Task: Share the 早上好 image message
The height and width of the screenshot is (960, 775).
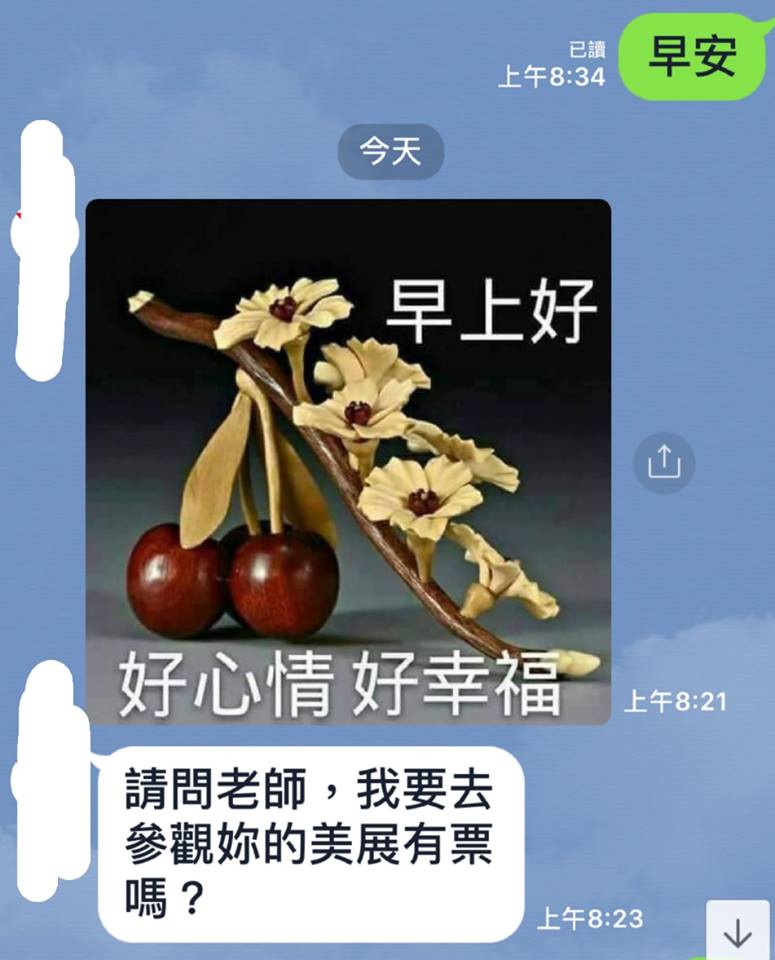Action: click(664, 462)
